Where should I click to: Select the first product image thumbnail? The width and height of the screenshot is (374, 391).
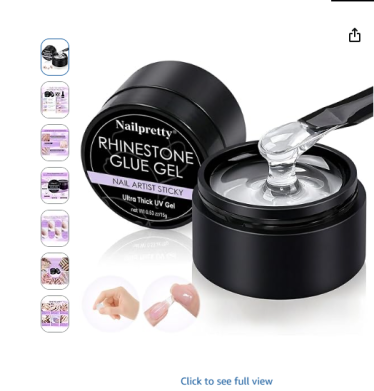point(55,57)
